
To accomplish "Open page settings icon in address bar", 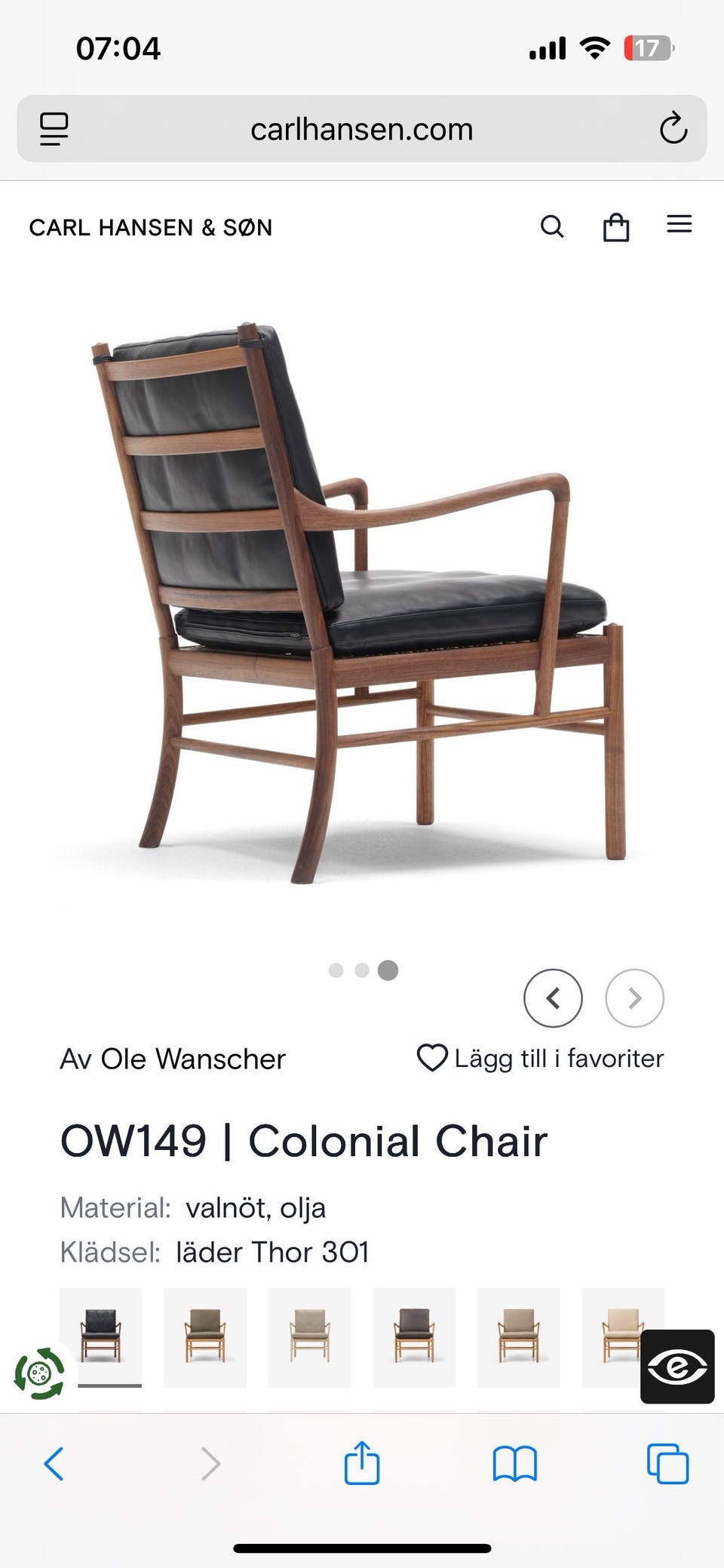I will (x=54, y=129).
